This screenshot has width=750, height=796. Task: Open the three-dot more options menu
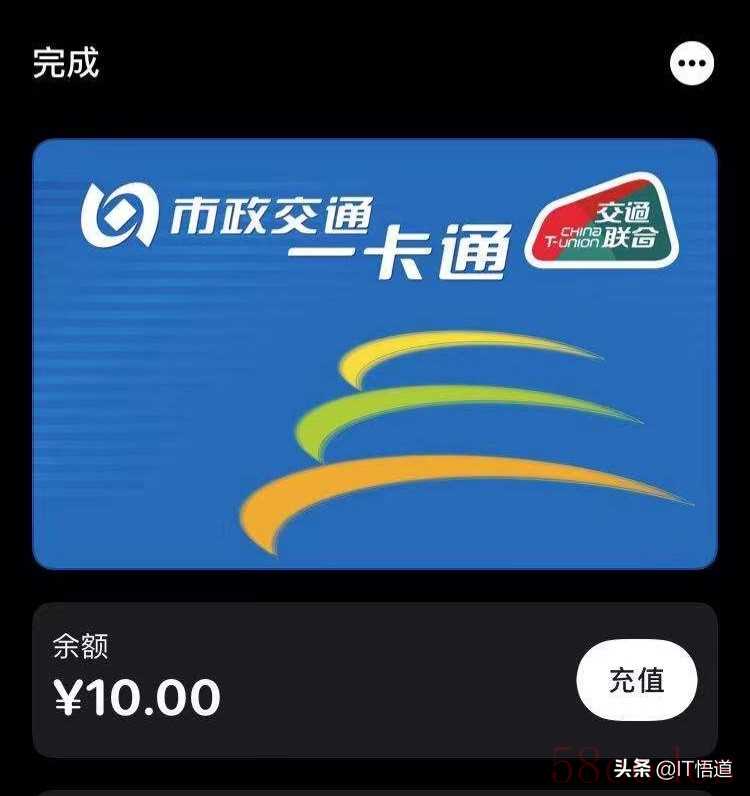tap(692, 65)
